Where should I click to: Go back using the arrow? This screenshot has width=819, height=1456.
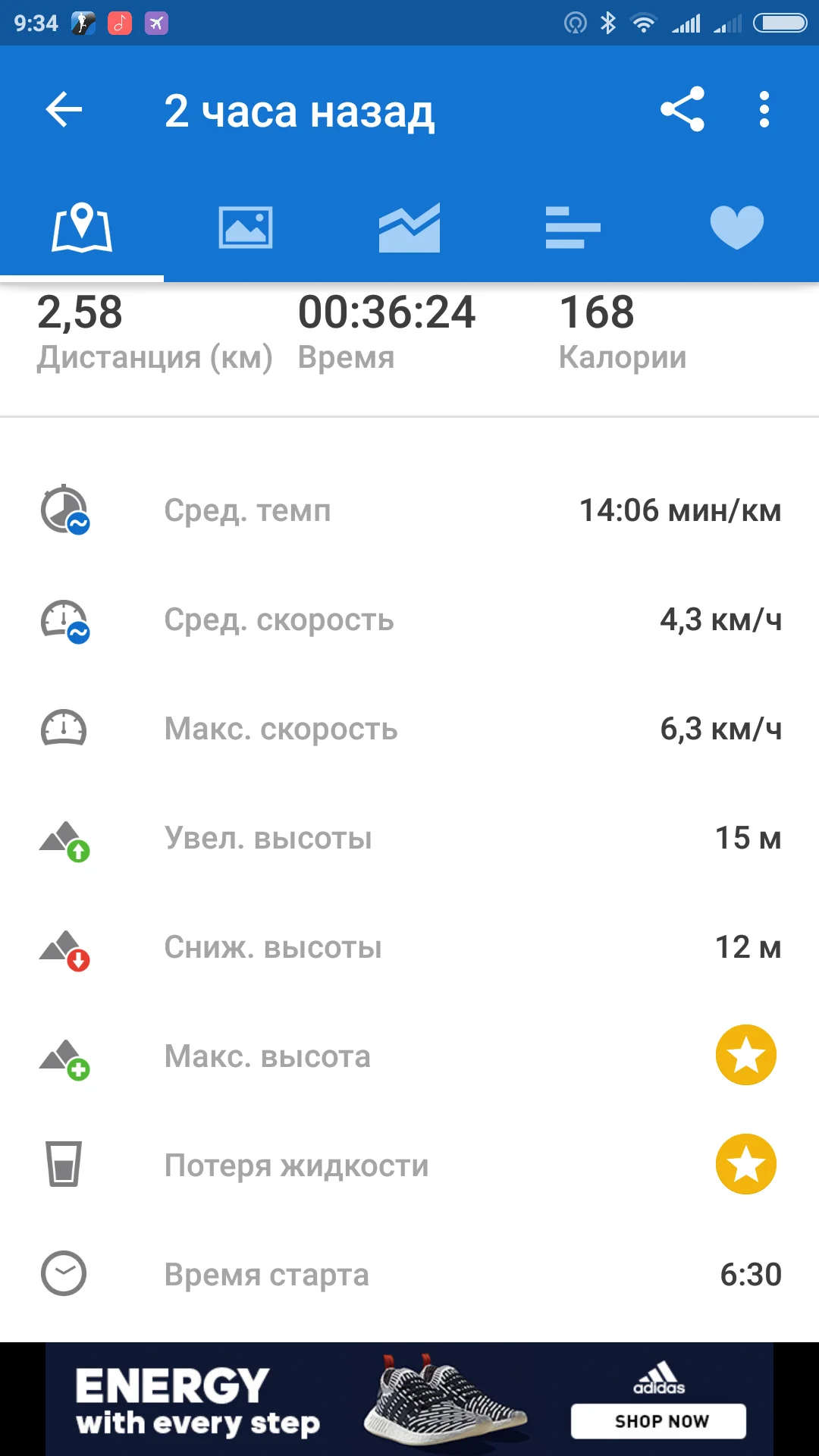point(64,110)
